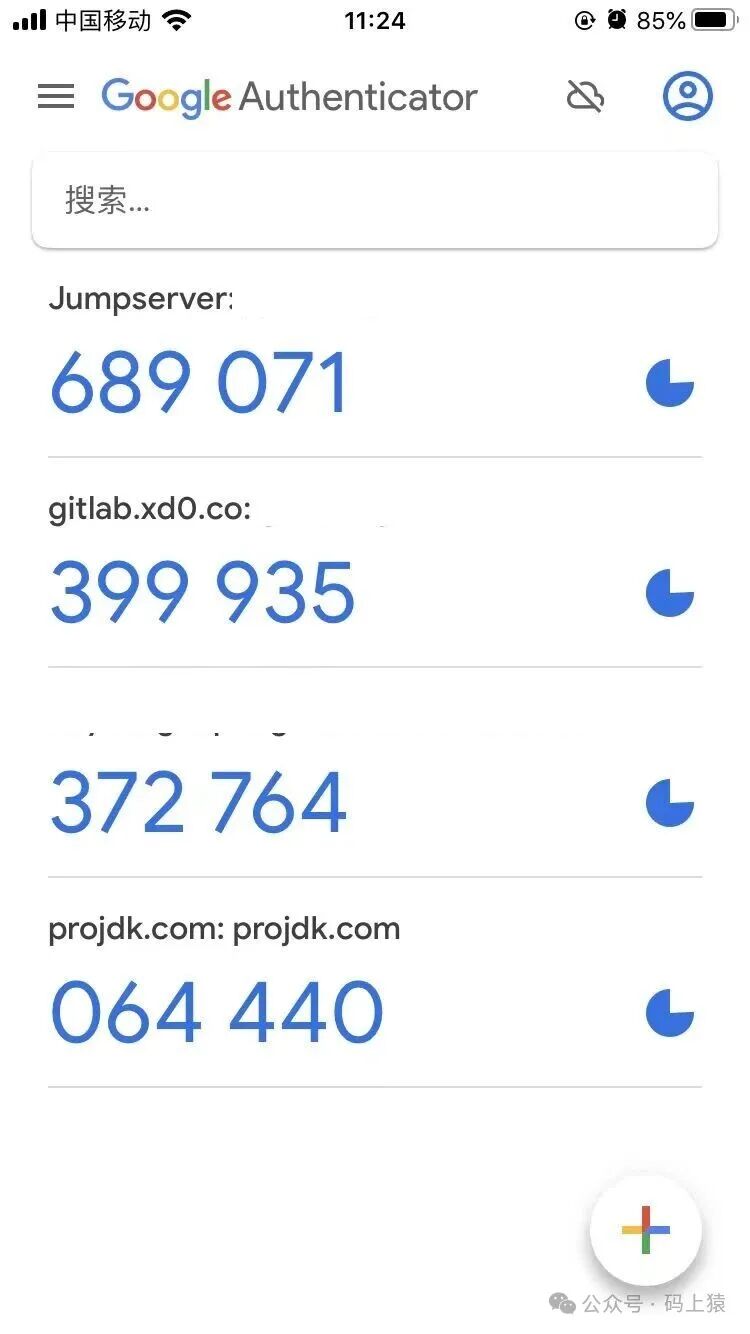
Task: Click the search input field
Action: tap(375, 200)
